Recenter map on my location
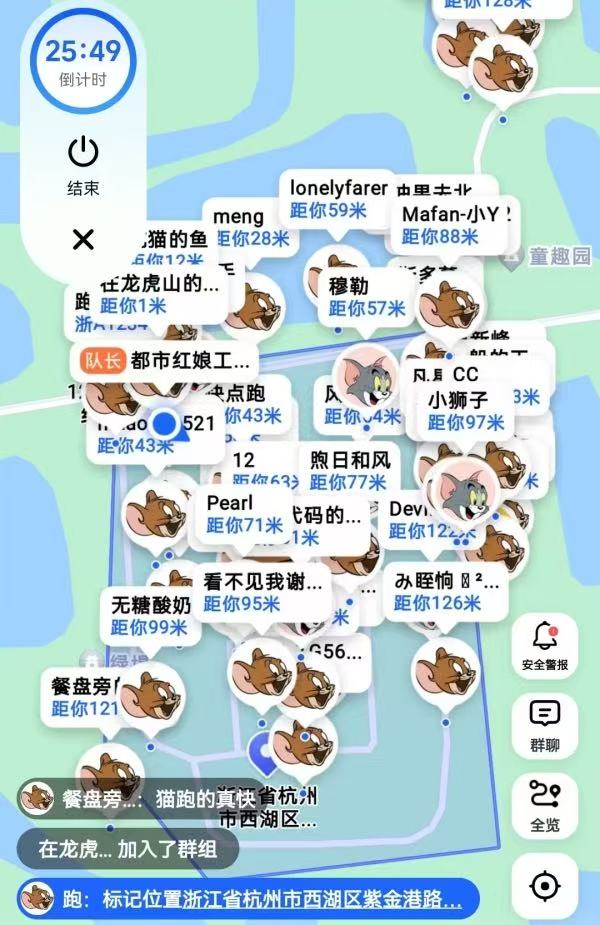Image resolution: width=600 pixels, height=925 pixels. click(545, 886)
